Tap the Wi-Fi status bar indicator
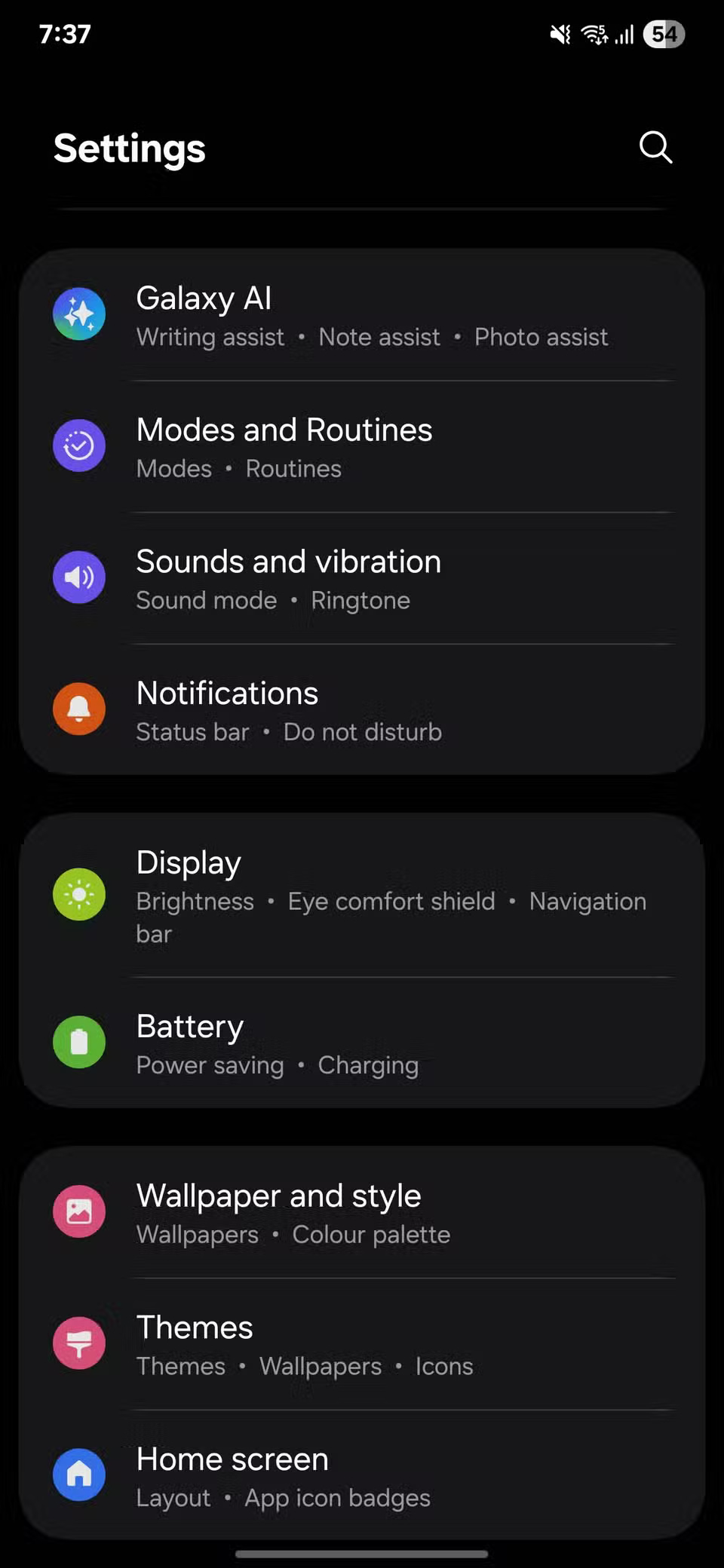This screenshot has width=724, height=1568. point(593,34)
